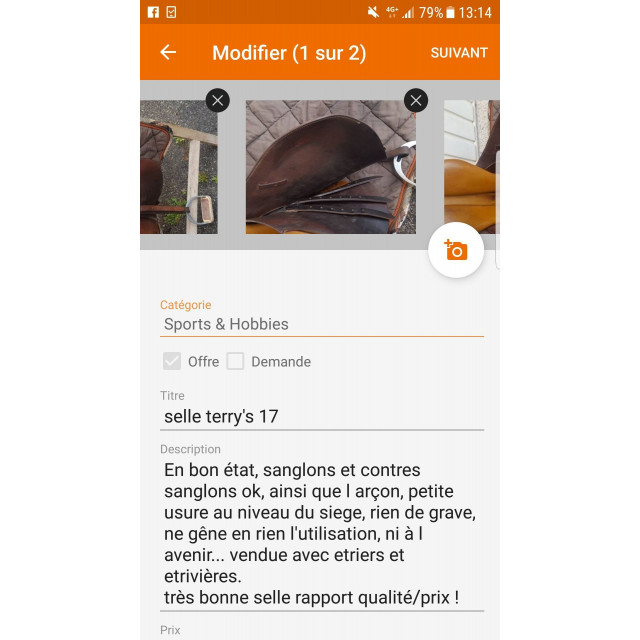Toggle the Offre checkbox
The width and height of the screenshot is (640, 640).
(x=173, y=361)
